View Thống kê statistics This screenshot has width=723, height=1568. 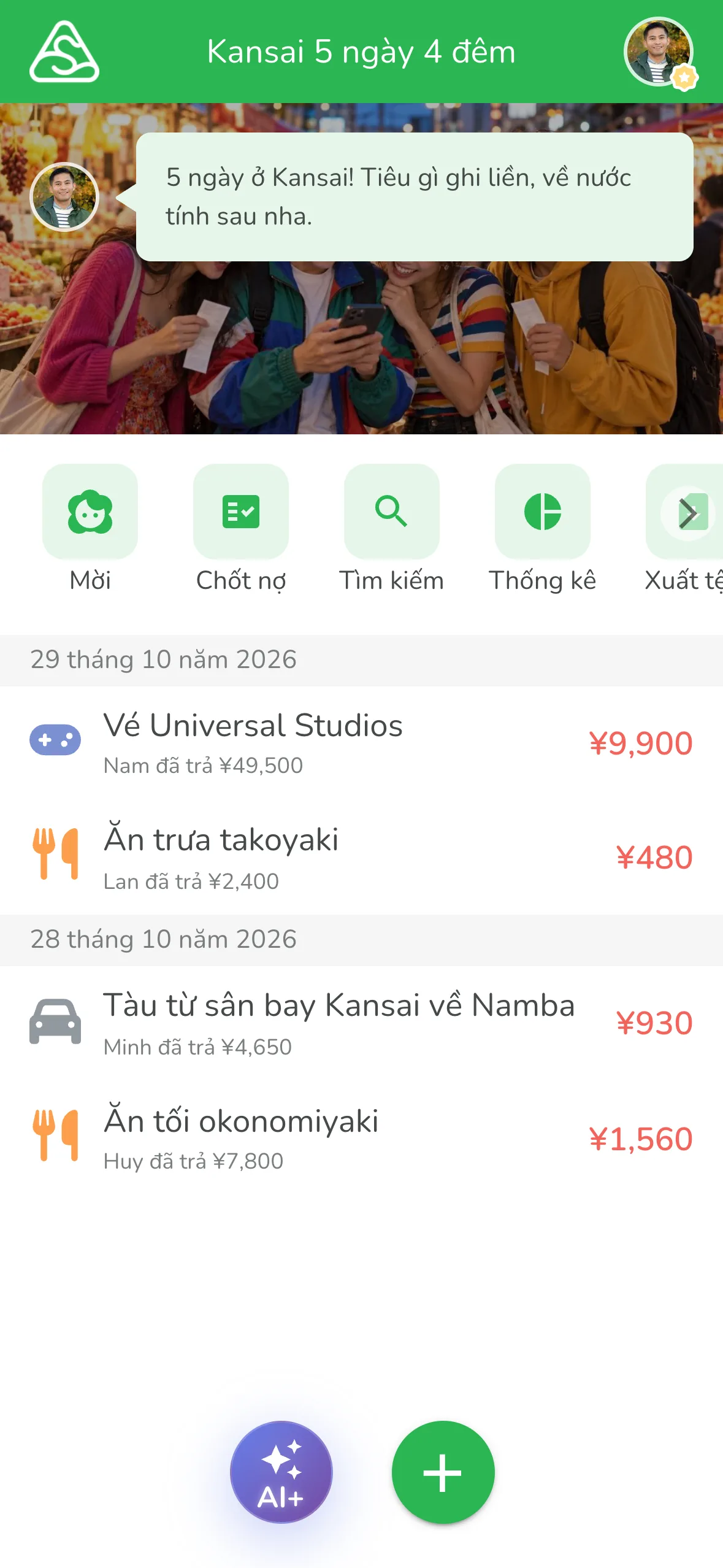543,529
